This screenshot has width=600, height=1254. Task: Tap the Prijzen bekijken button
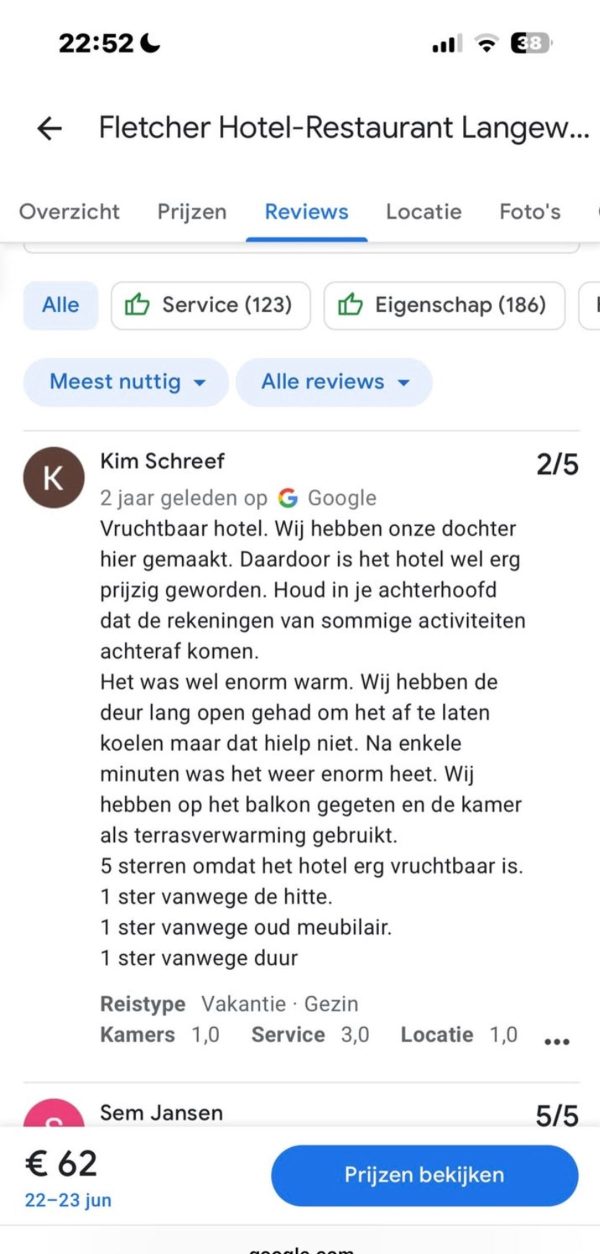pos(424,1175)
